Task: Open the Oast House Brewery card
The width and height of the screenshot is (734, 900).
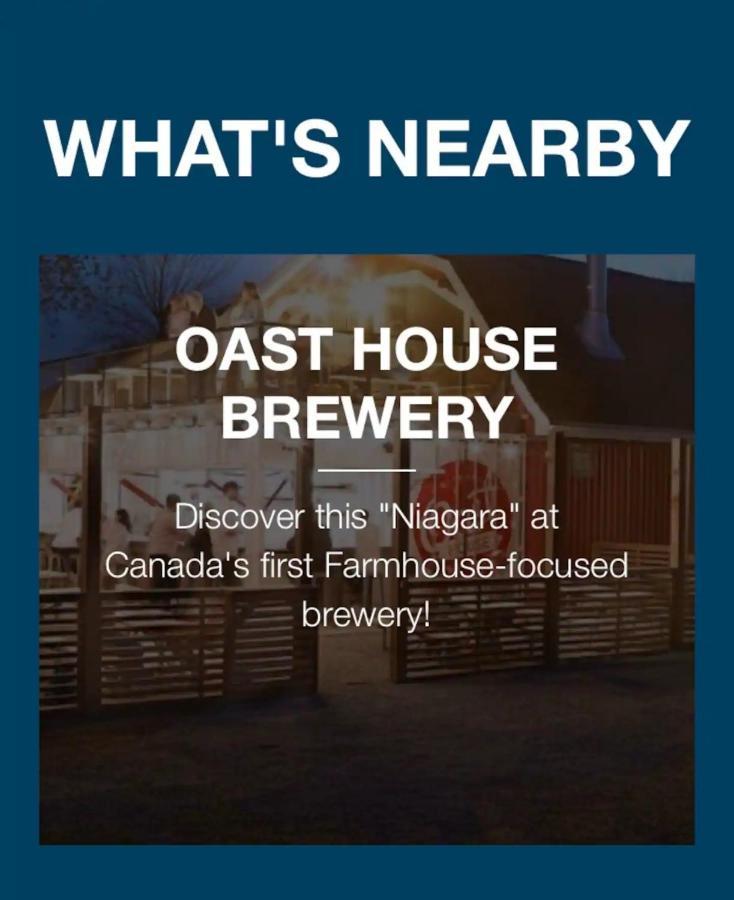Action: click(366, 548)
